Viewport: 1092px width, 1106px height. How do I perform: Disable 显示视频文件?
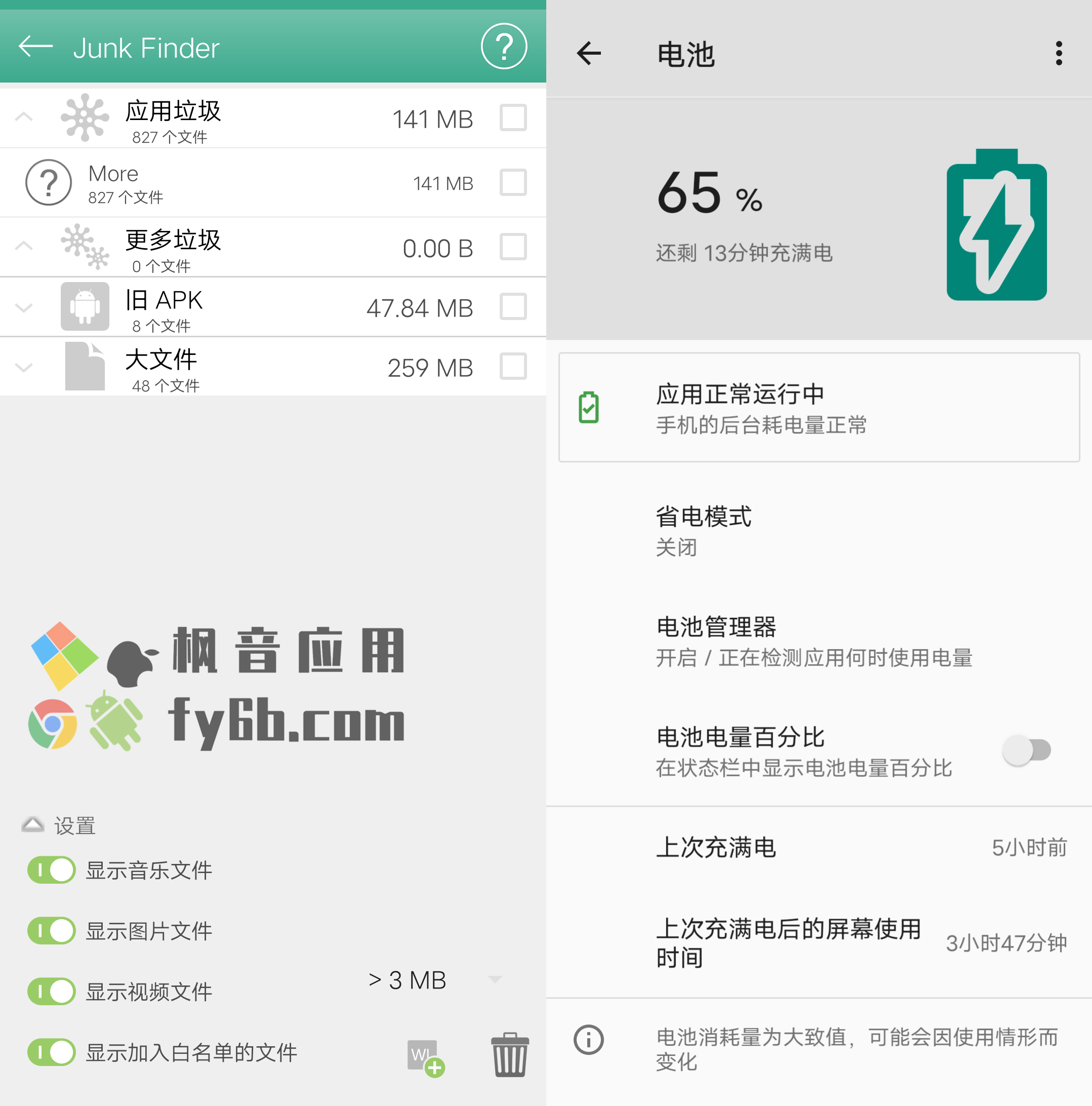click(52, 992)
